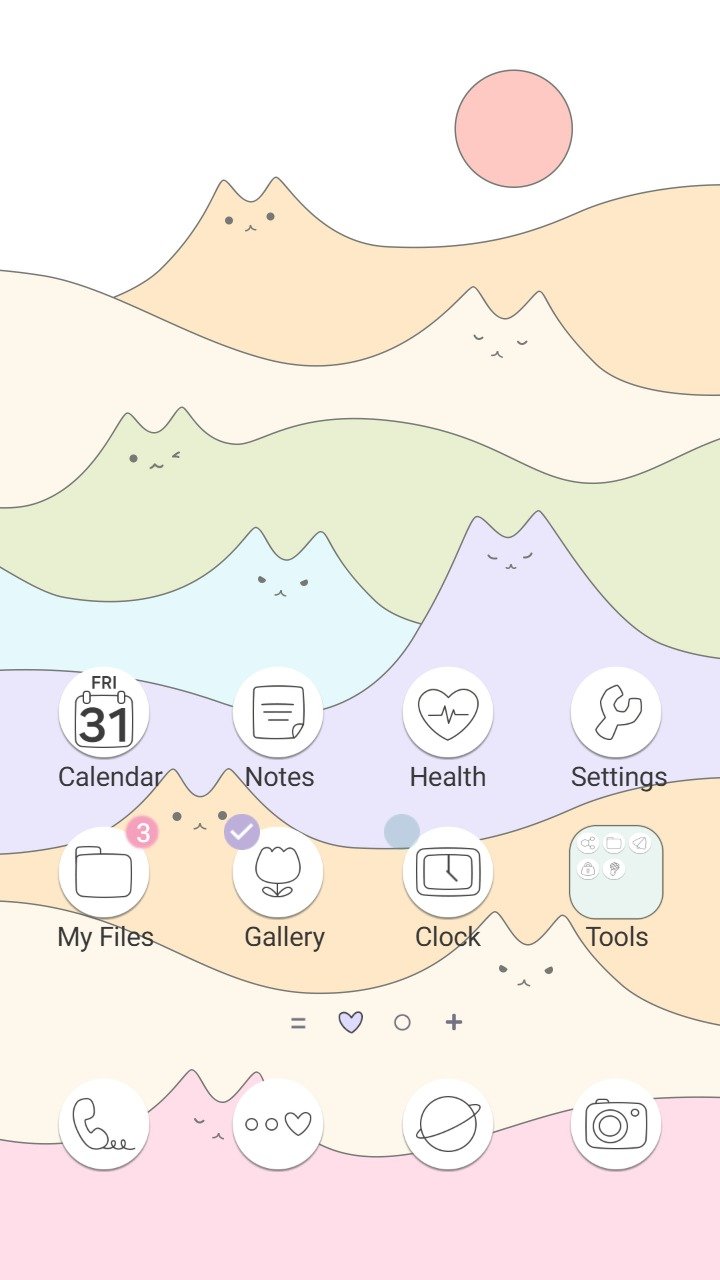Launch the Notes app
Screen dimensions: 720x1280
278,713
